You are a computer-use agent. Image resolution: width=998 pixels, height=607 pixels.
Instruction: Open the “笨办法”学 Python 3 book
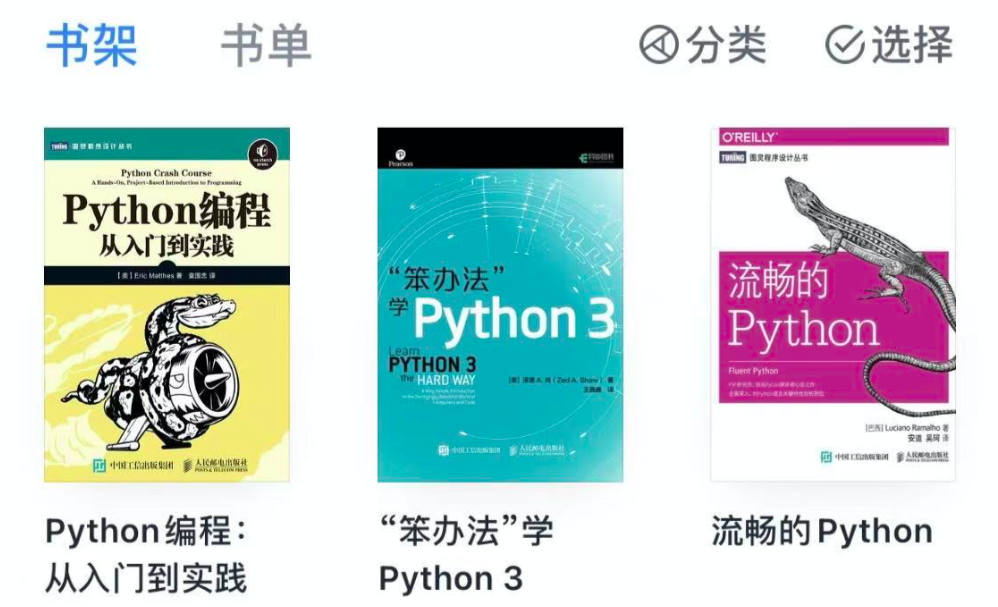point(500,305)
